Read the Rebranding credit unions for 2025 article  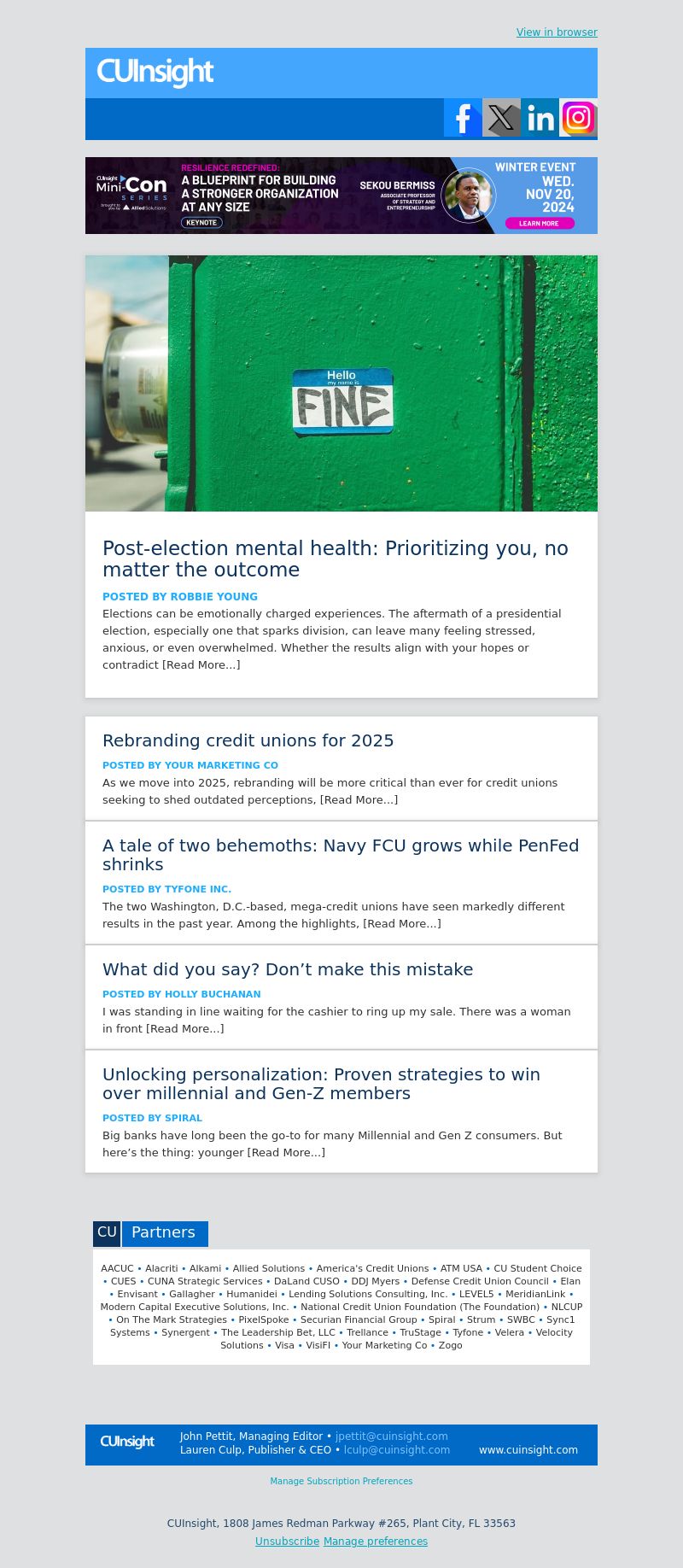[x=248, y=740]
